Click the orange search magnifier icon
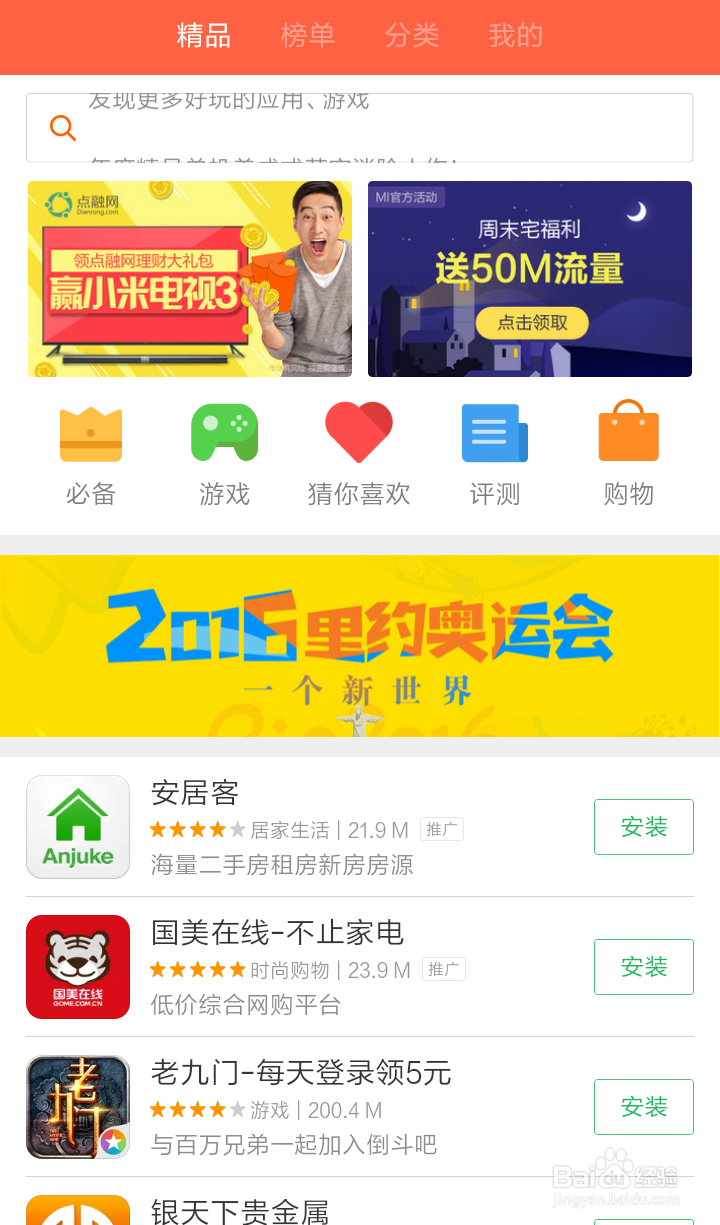 pyautogui.click(x=62, y=128)
